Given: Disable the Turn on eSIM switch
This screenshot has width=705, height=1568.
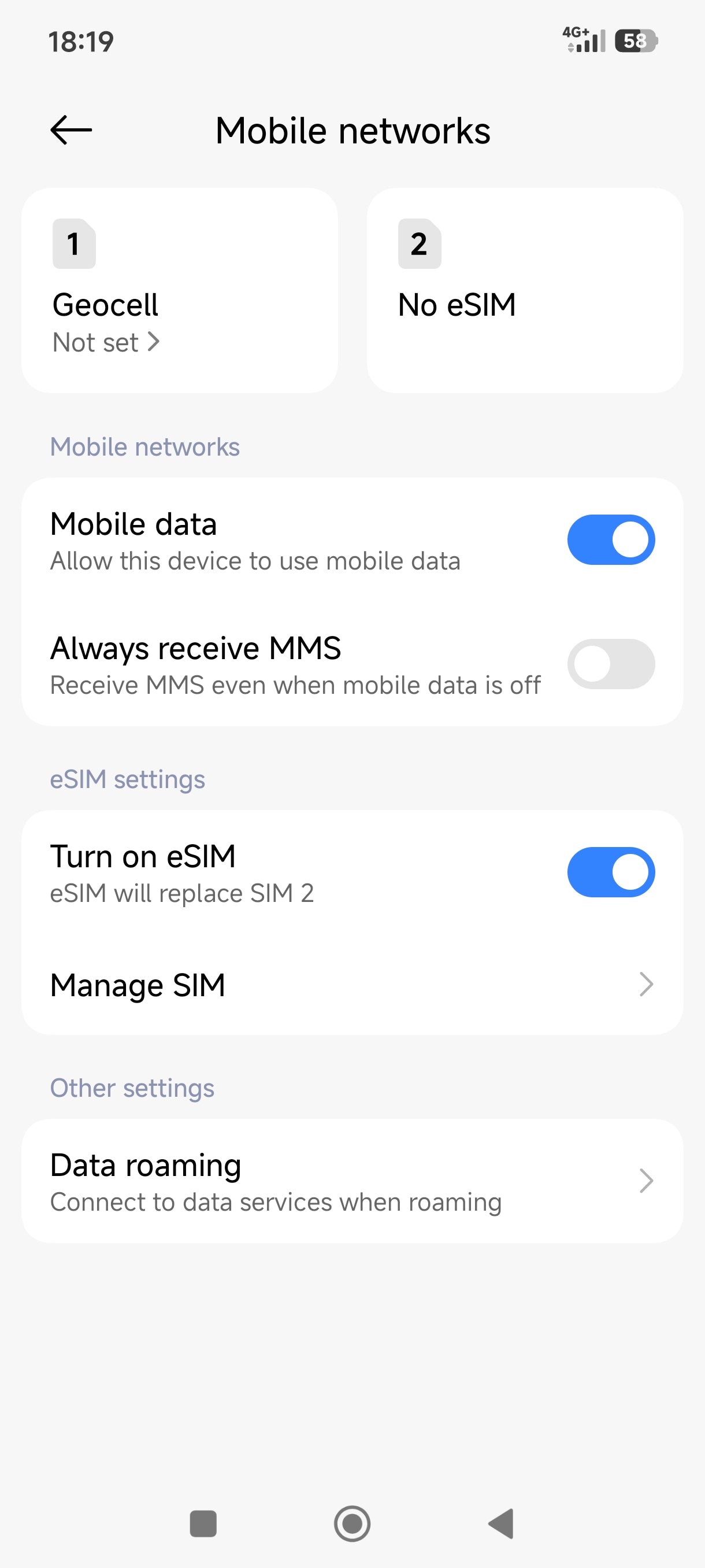Looking at the screenshot, I should (x=610, y=872).
